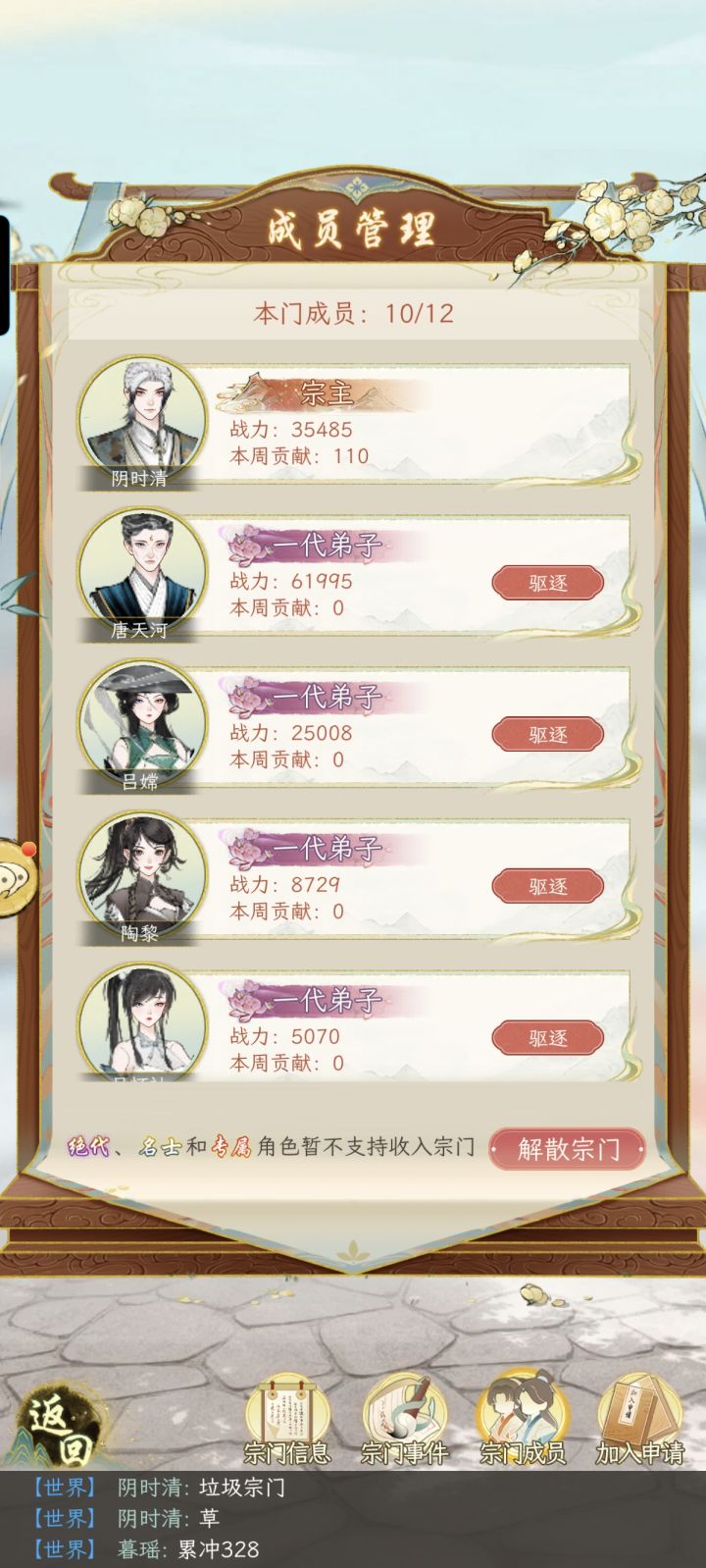Screen dimensions: 706x1568
Task: Click the 成员管理 title banner
Action: 353,228
